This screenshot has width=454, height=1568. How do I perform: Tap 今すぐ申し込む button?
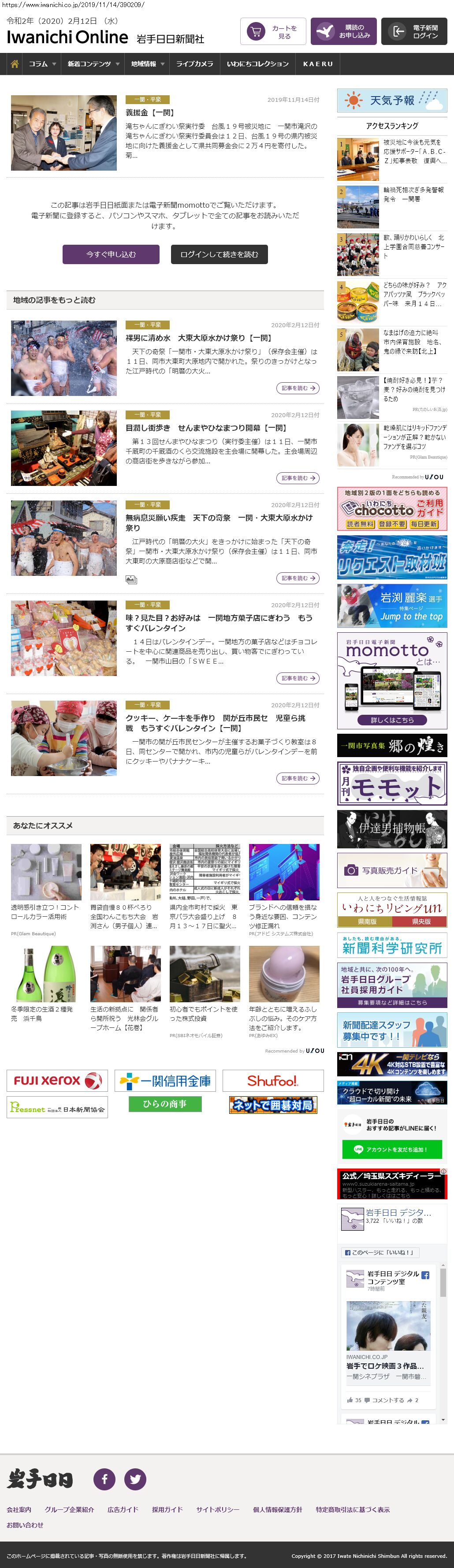(111, 254)
